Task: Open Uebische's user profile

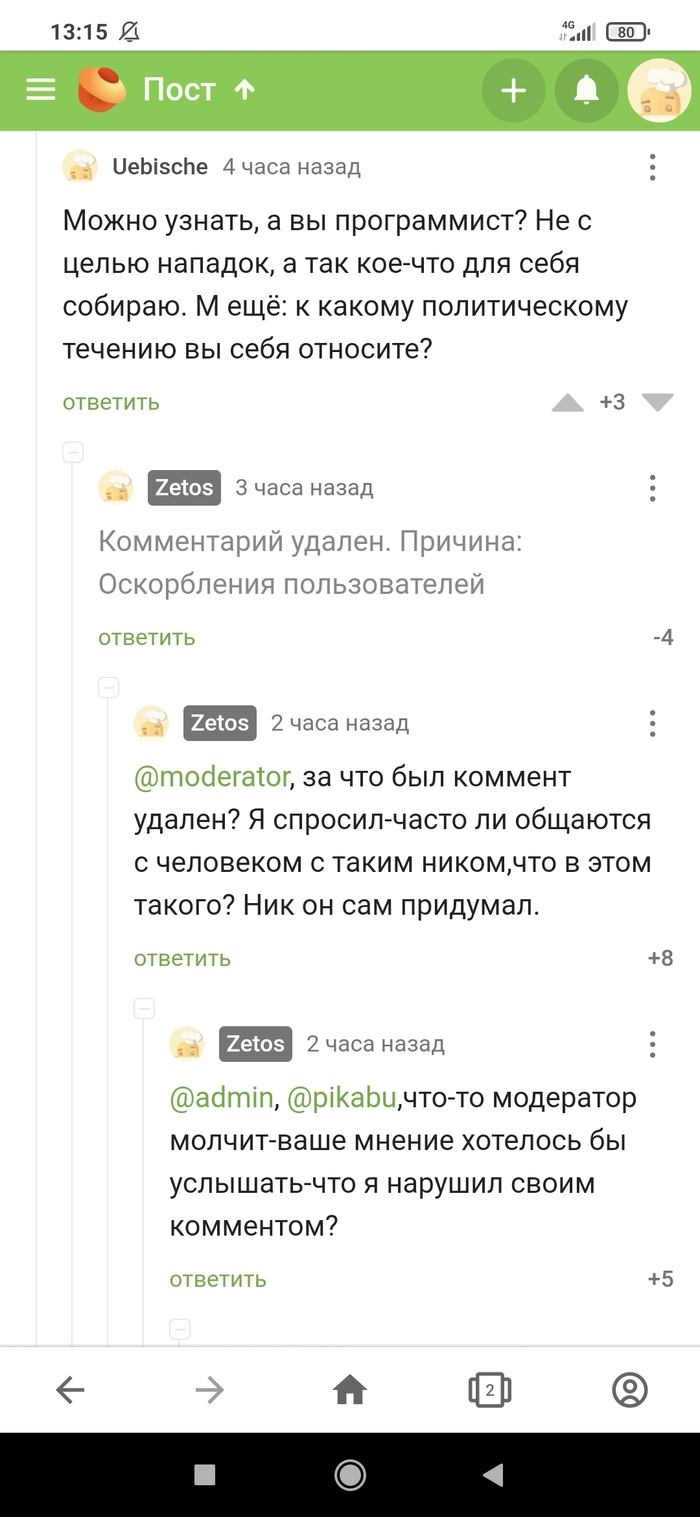Action: [160, 167]
